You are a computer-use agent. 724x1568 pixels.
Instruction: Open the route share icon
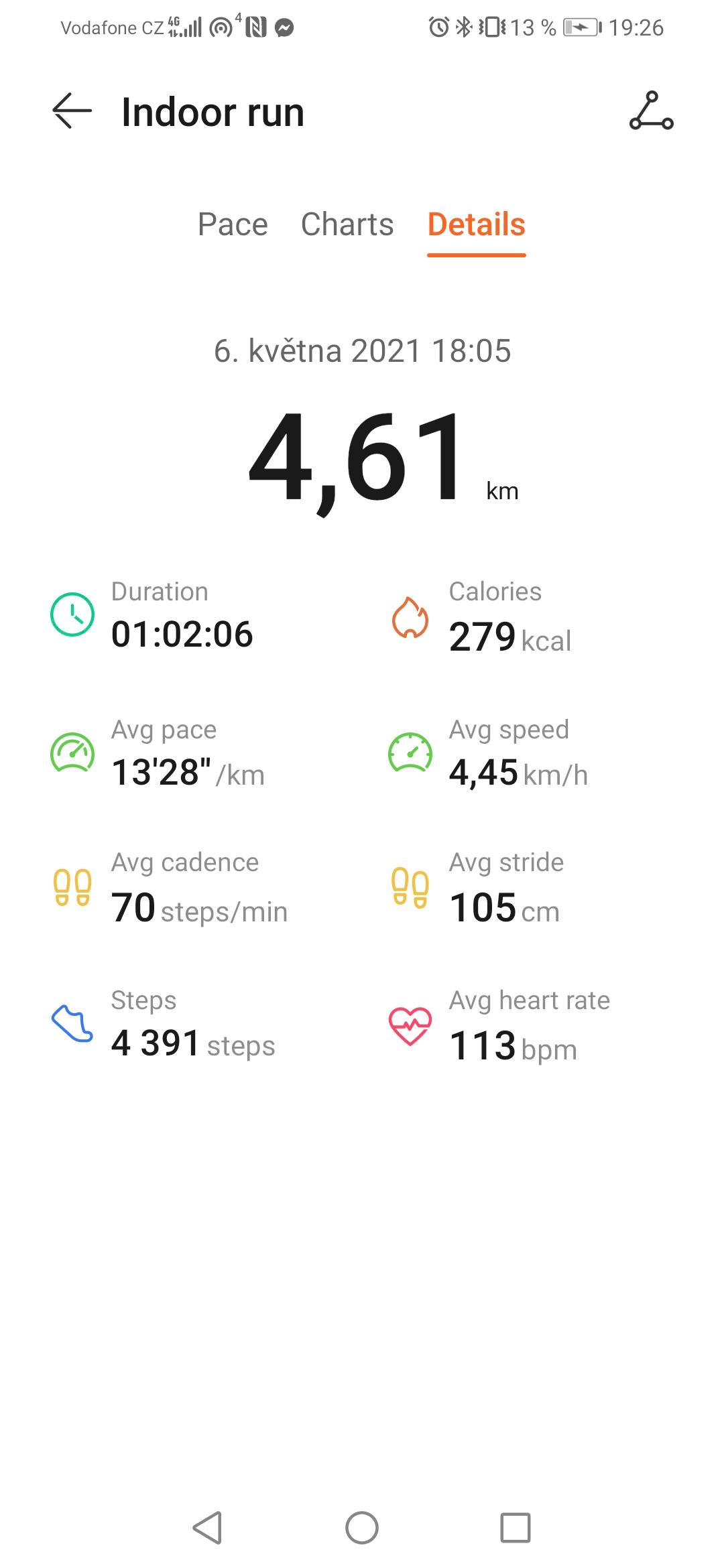coord(651,111)
